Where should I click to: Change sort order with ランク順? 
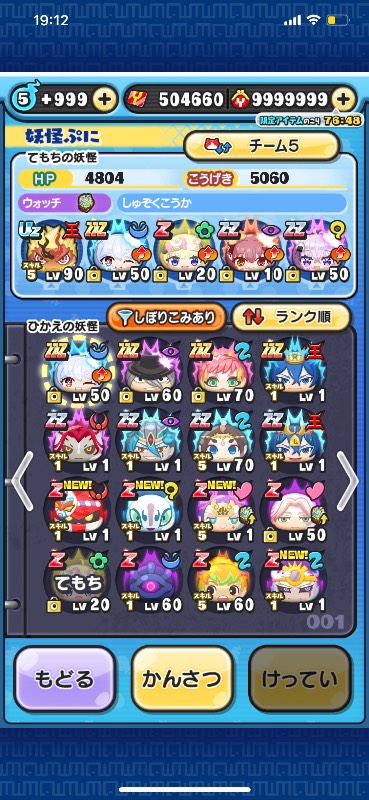pyautogui.click(x=291, y=317)
